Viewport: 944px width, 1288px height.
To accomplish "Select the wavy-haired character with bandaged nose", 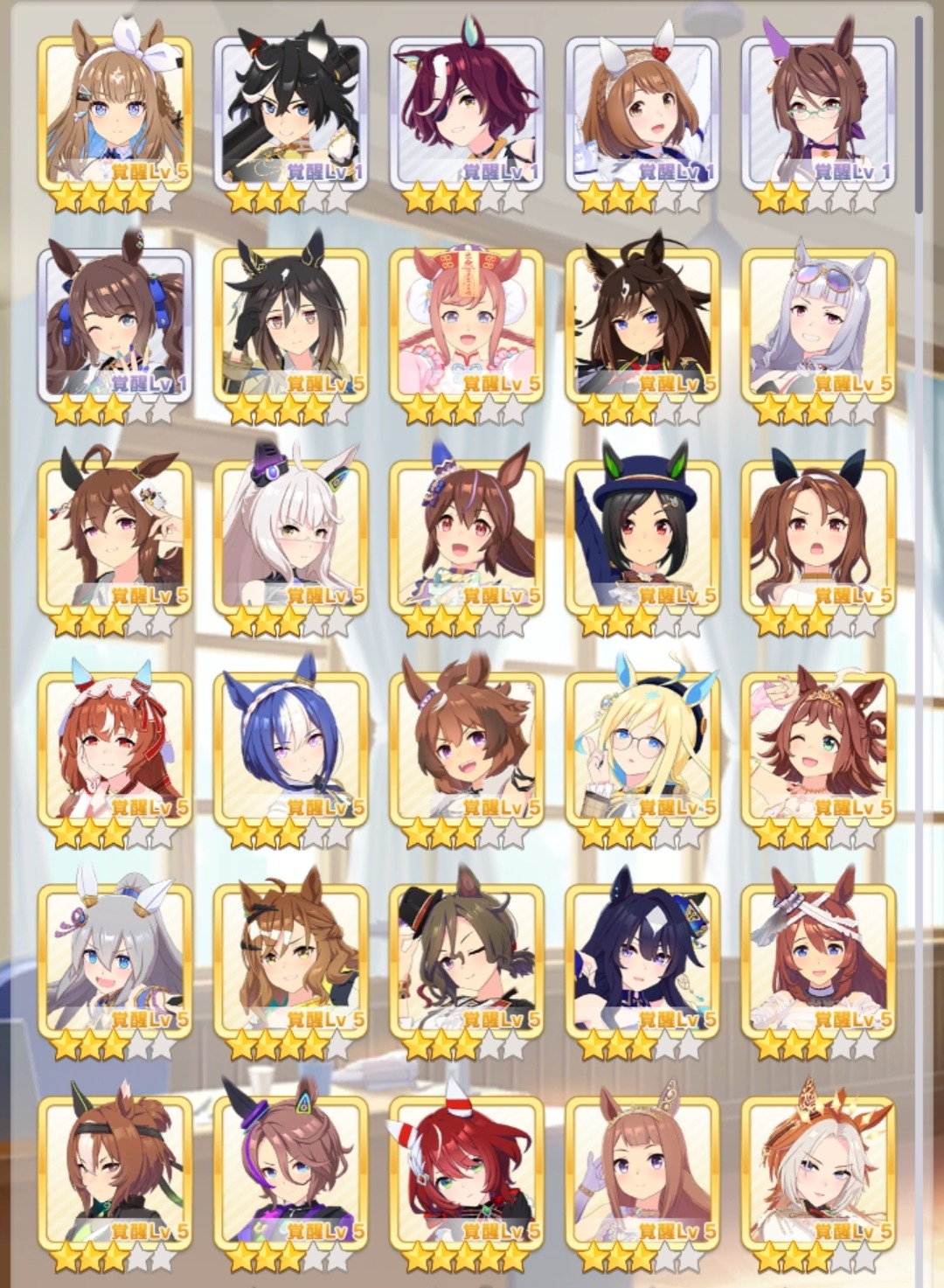I will coord(290,959).
